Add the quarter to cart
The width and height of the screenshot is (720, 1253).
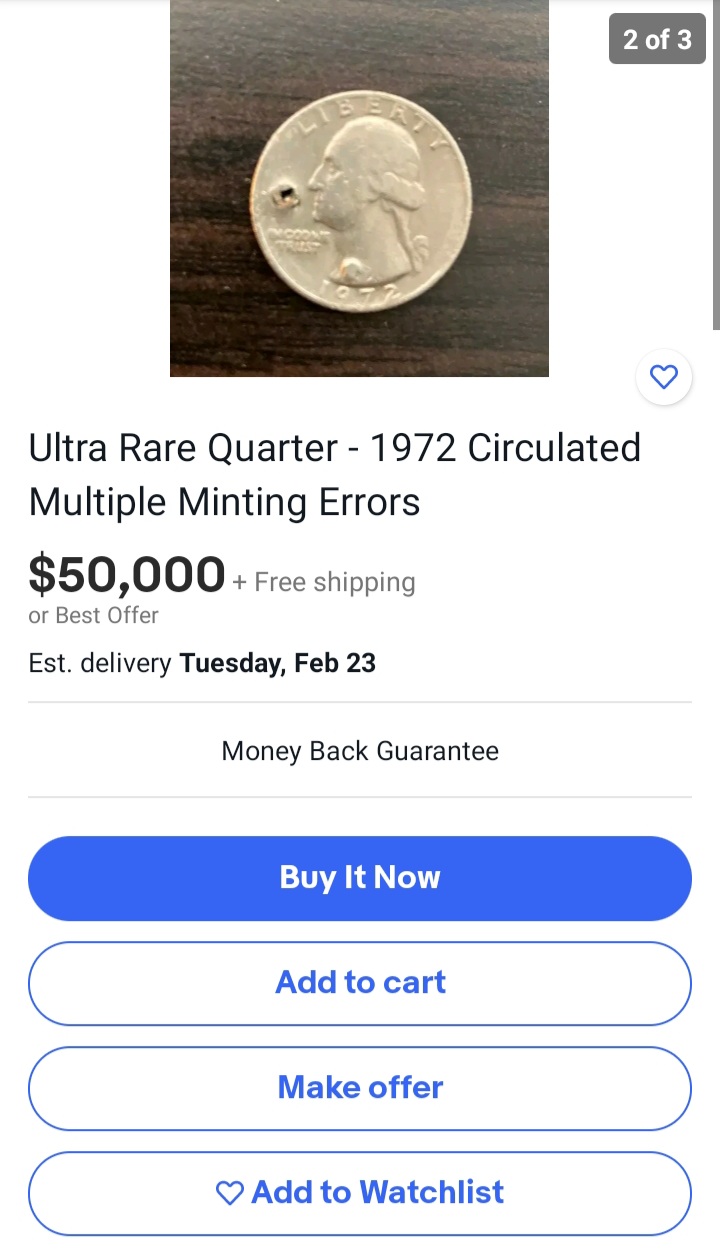[360, 983]
